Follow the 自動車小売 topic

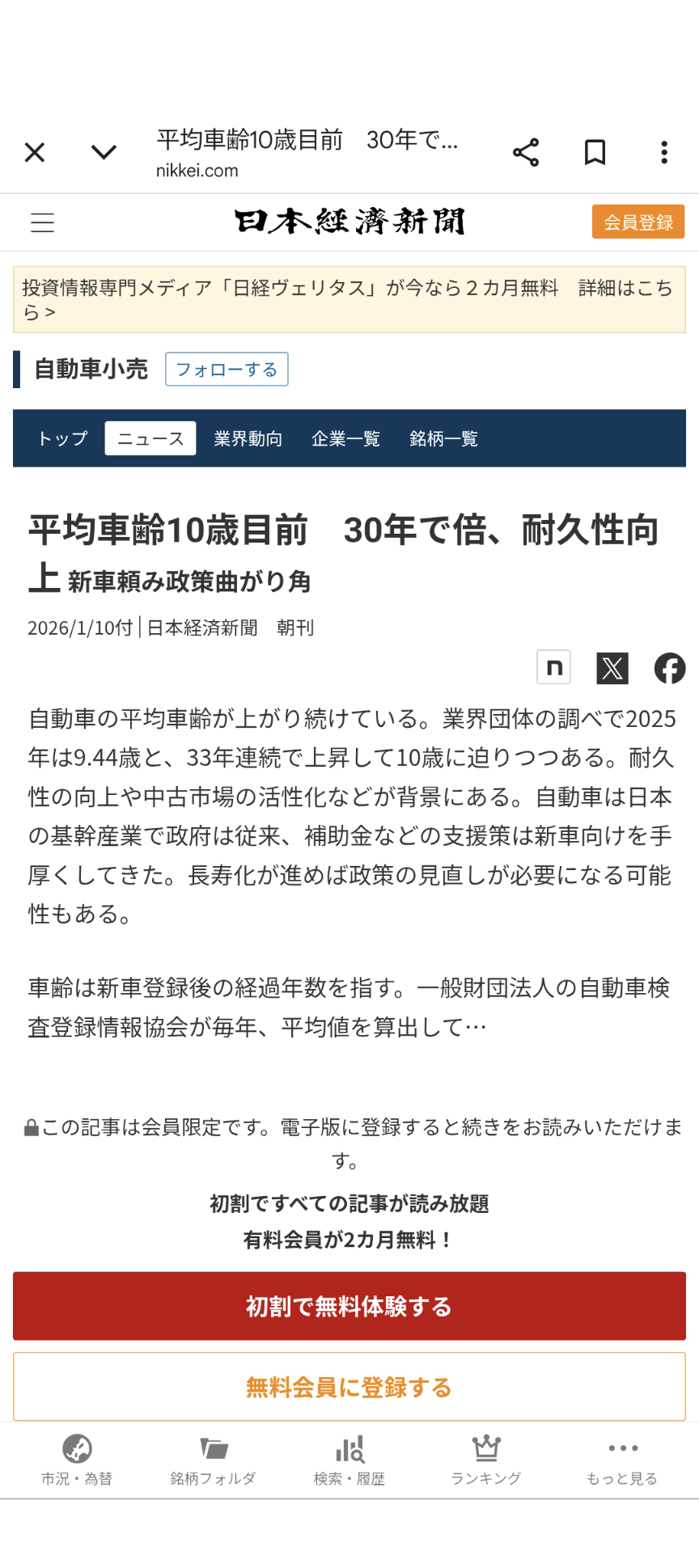[x=227, y=370]
